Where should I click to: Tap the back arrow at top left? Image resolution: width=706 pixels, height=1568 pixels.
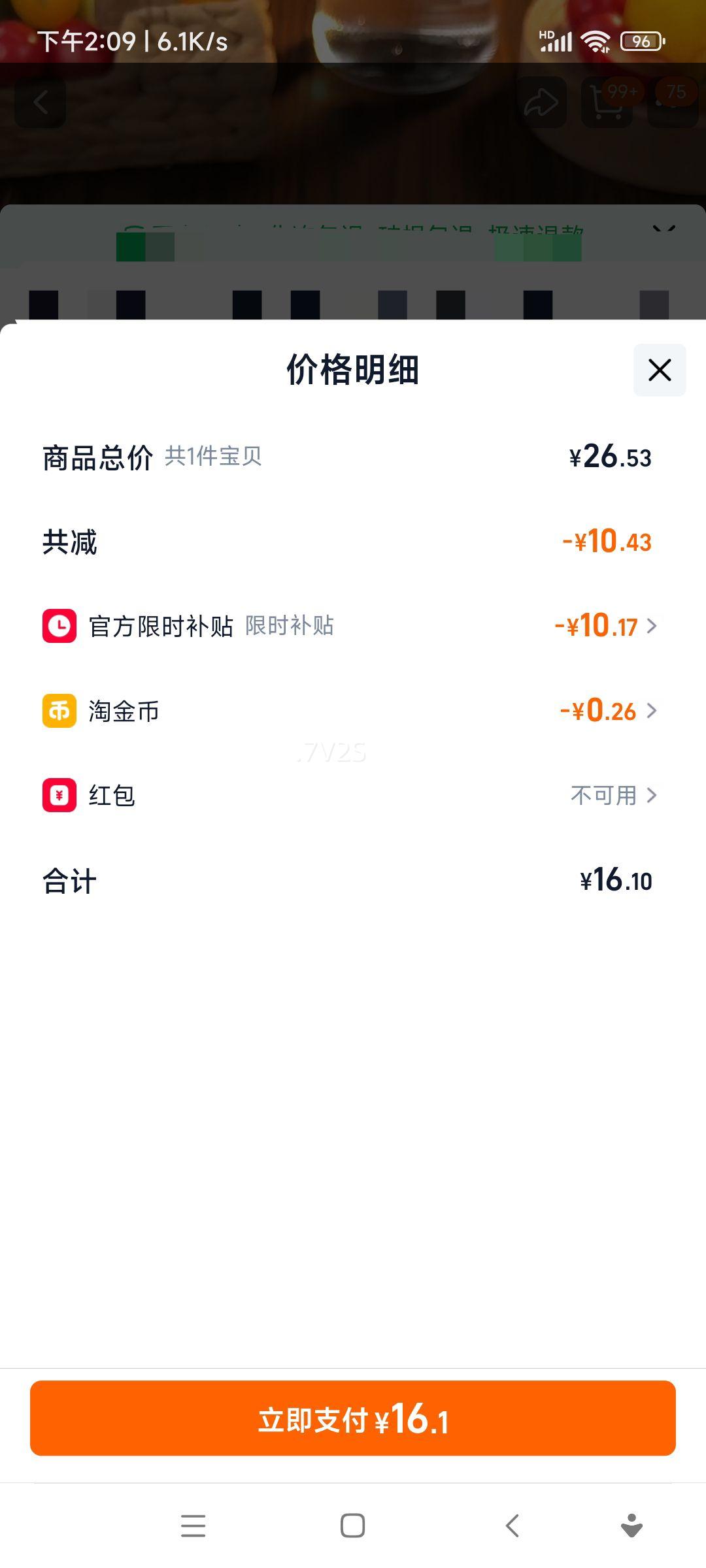[42, 101]
